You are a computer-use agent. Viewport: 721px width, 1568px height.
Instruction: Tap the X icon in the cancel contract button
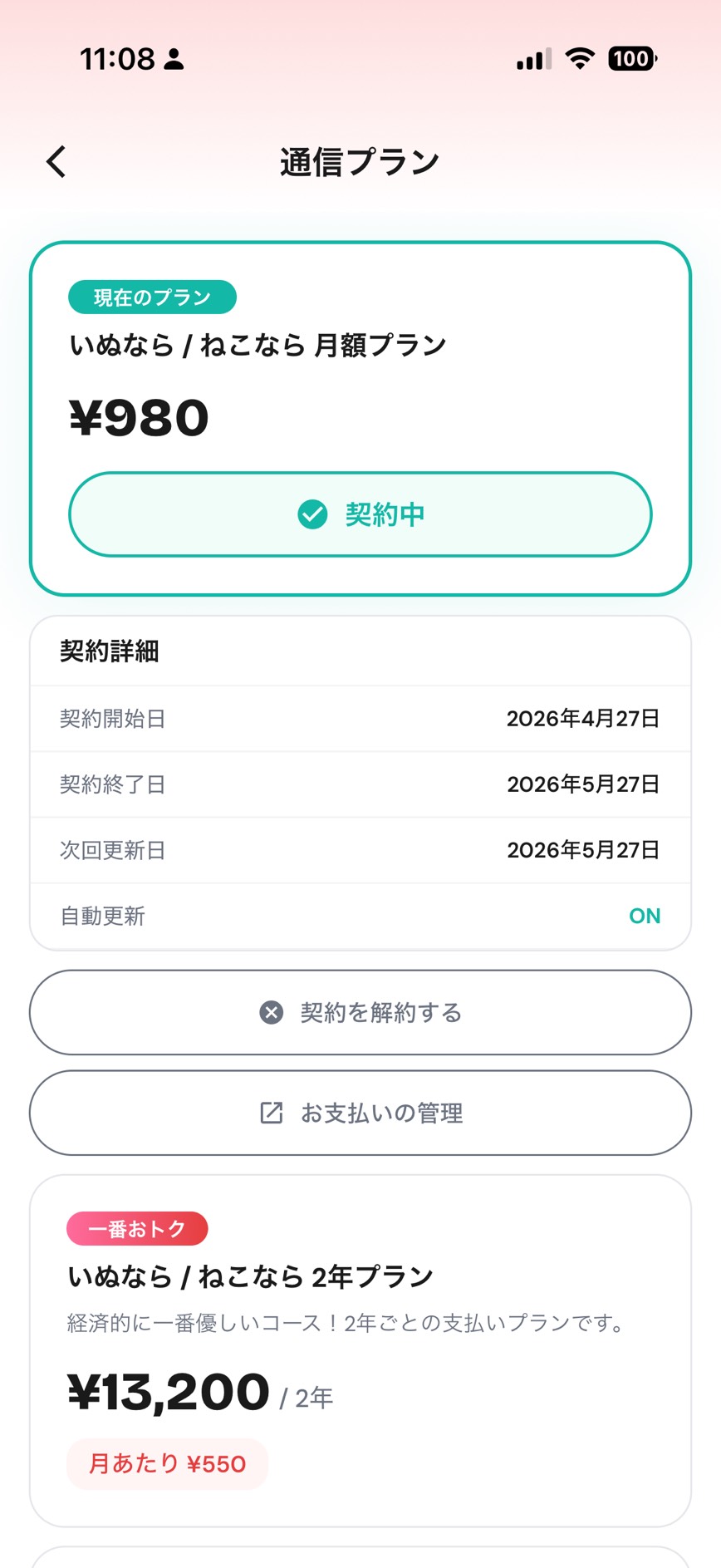[x=271, y=1013]
